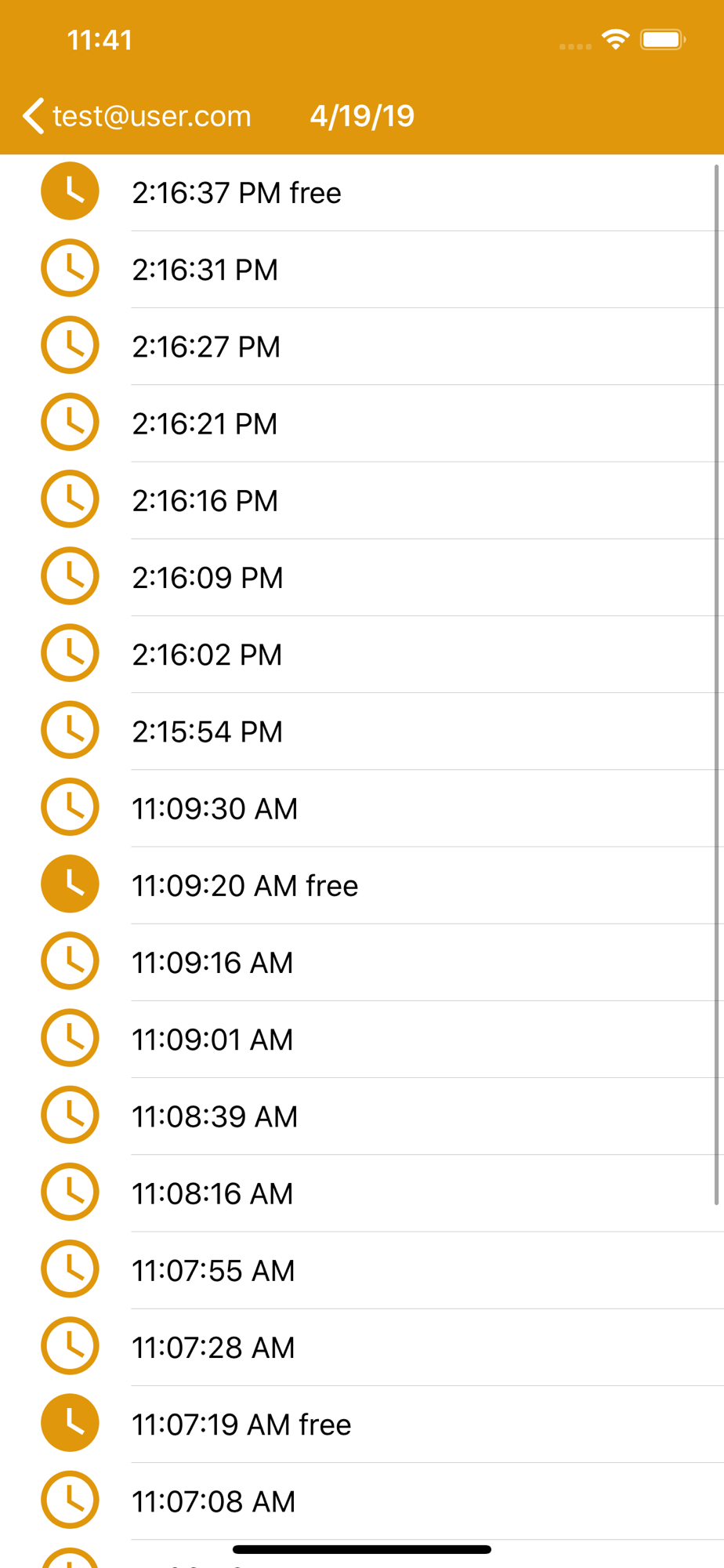
Task: Open the 2:16:37 PM free entry
Action: (362, 193)
